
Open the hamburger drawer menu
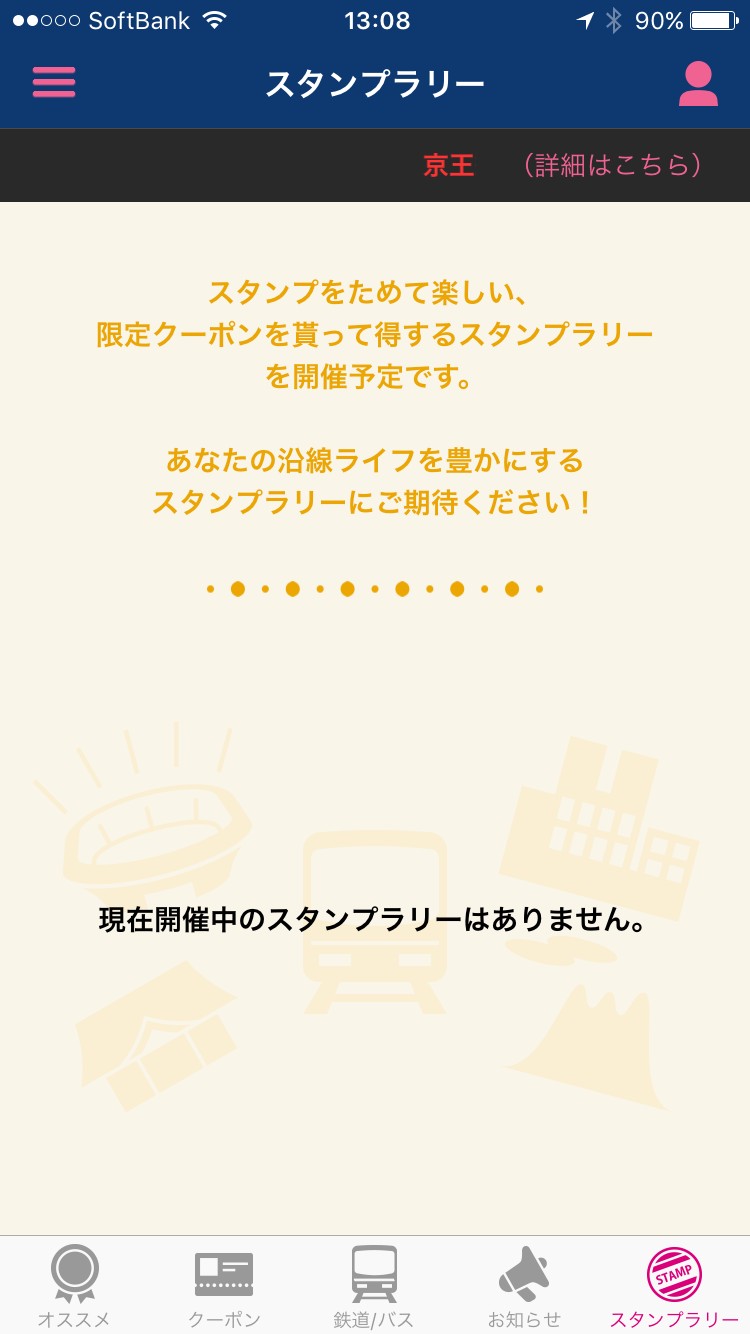click(54, 82)
